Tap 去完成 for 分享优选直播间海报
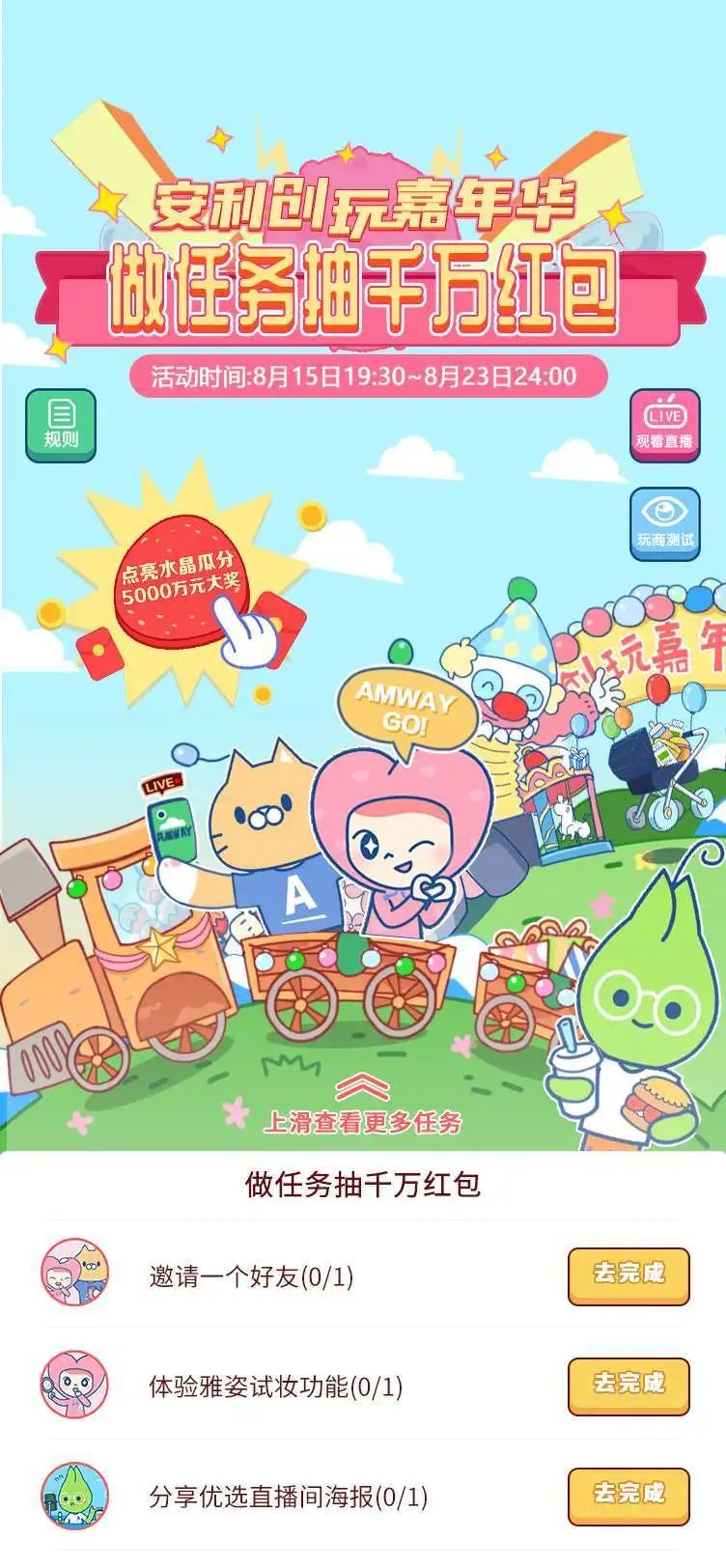This screenshot has height=1568, width=726. tap(628, 1495)
